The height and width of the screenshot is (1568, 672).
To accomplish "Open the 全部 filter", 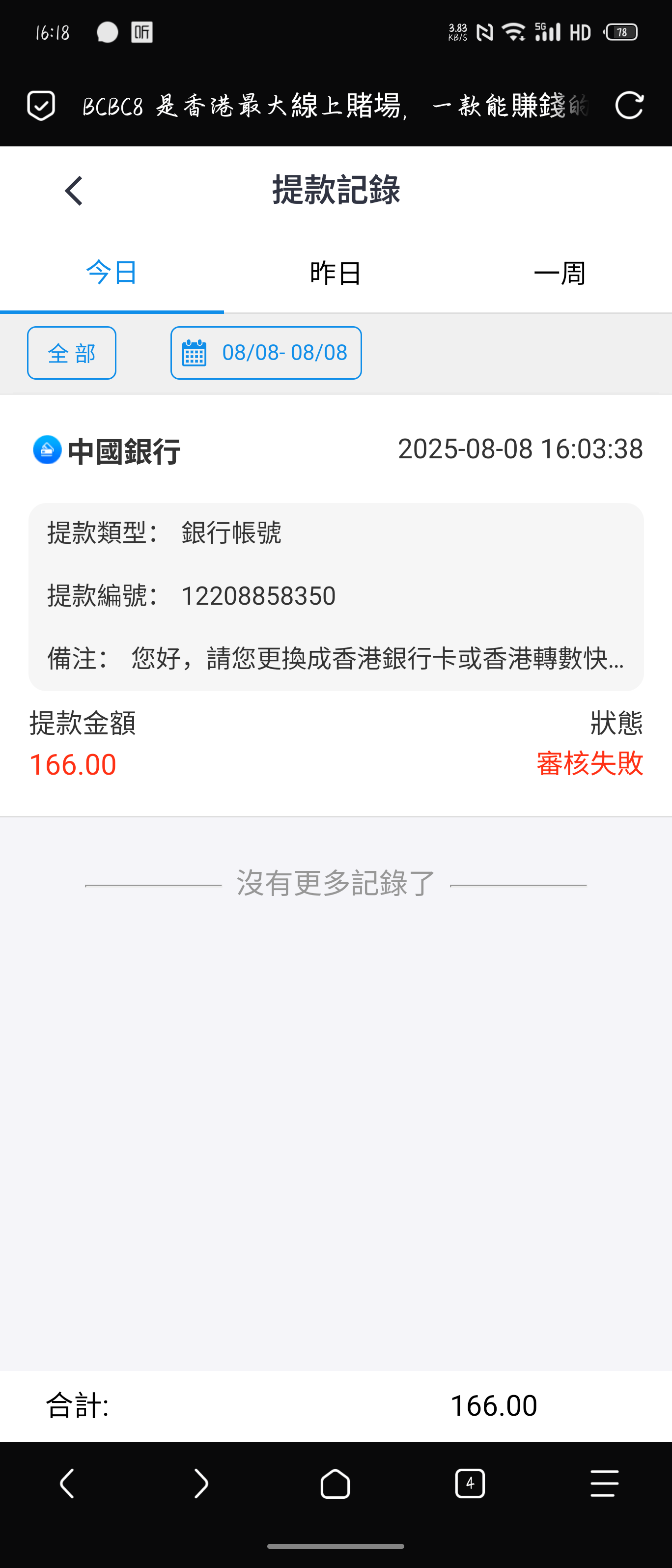I will point(72,353).
